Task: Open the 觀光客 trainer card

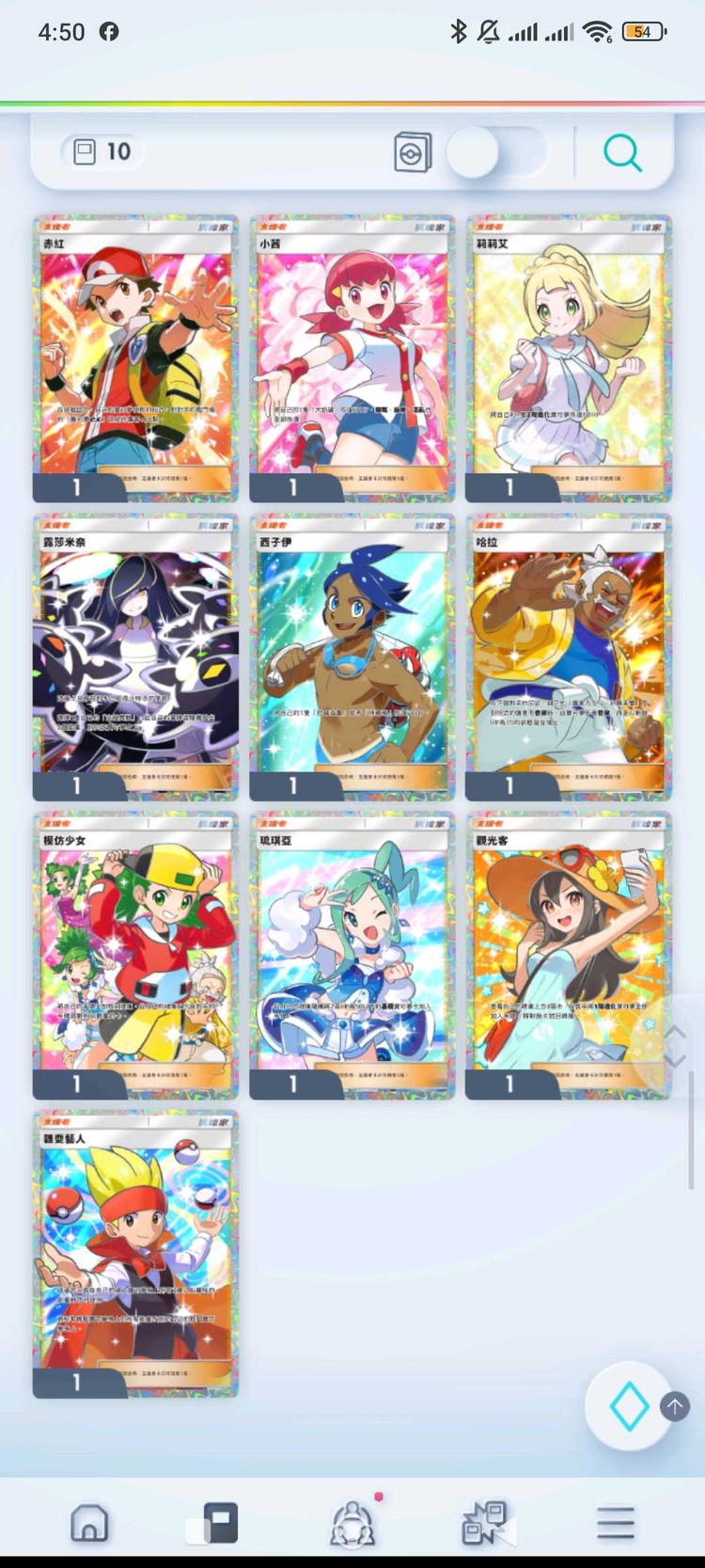Action: pyautogui.click(x=568, y=955)
